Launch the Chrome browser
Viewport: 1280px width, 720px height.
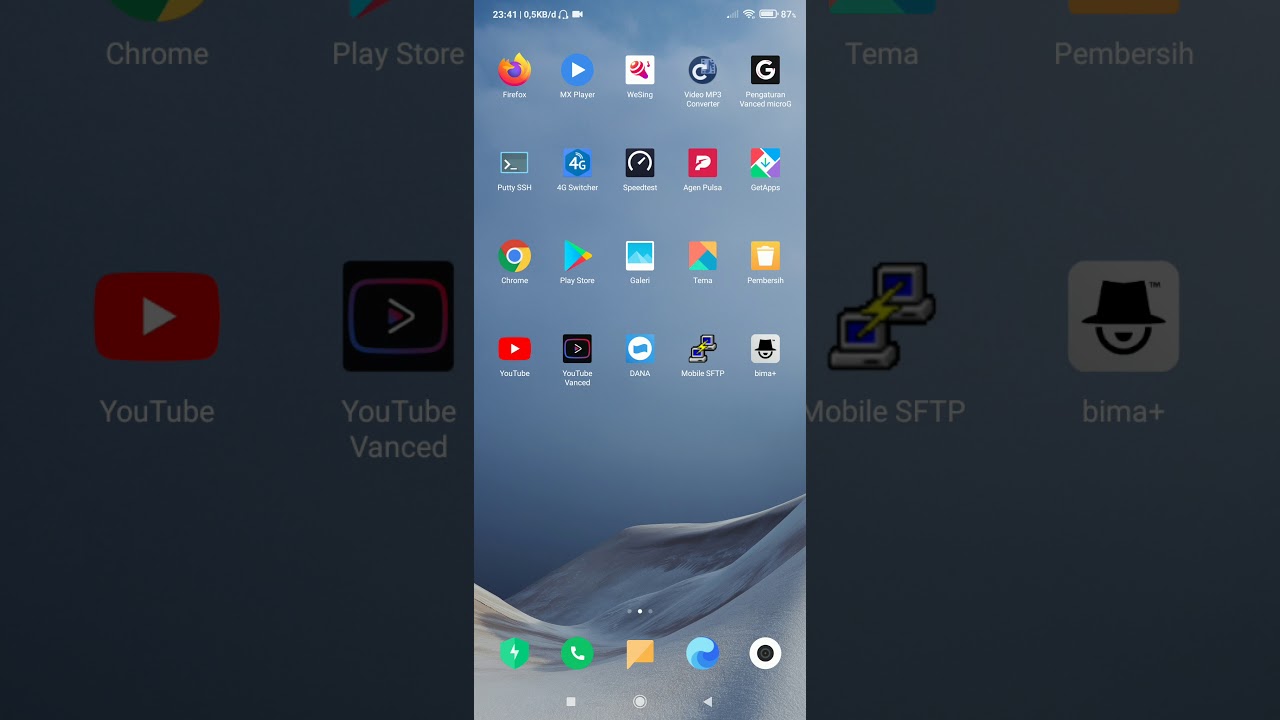[x=514, y=256]
